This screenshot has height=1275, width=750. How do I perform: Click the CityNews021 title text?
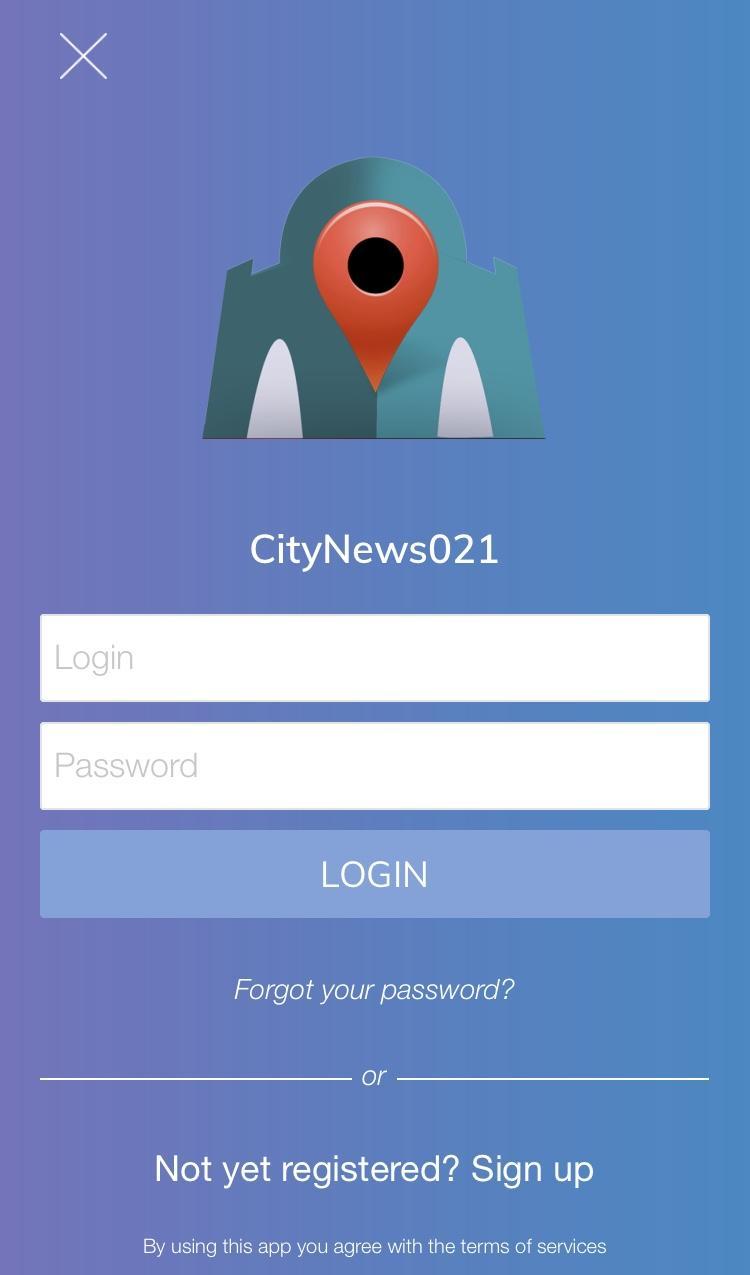[374, 548]
